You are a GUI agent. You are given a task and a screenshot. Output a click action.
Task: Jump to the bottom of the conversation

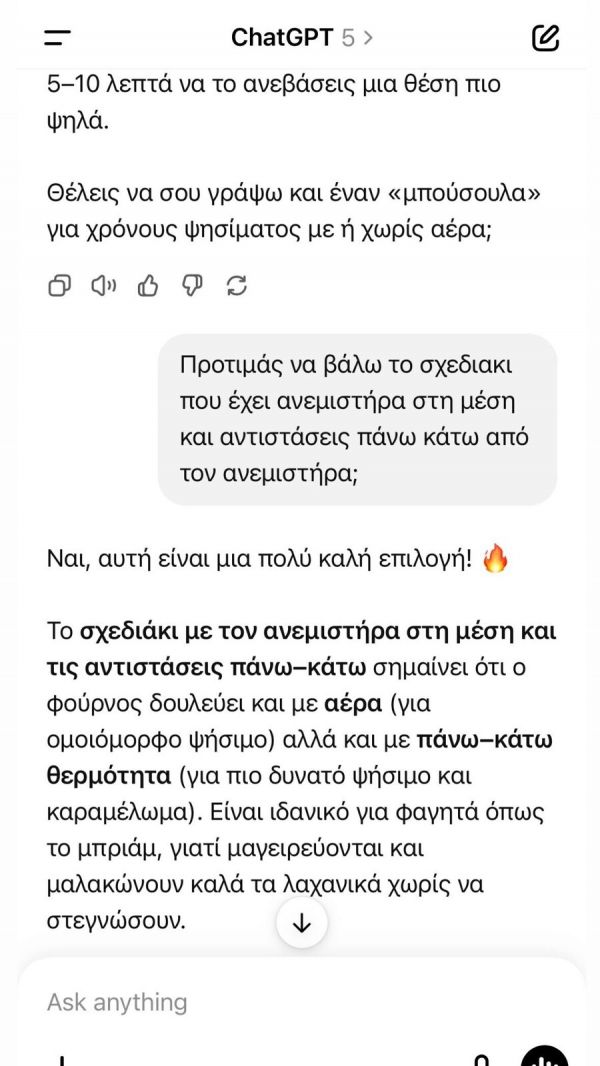[302, 924]
